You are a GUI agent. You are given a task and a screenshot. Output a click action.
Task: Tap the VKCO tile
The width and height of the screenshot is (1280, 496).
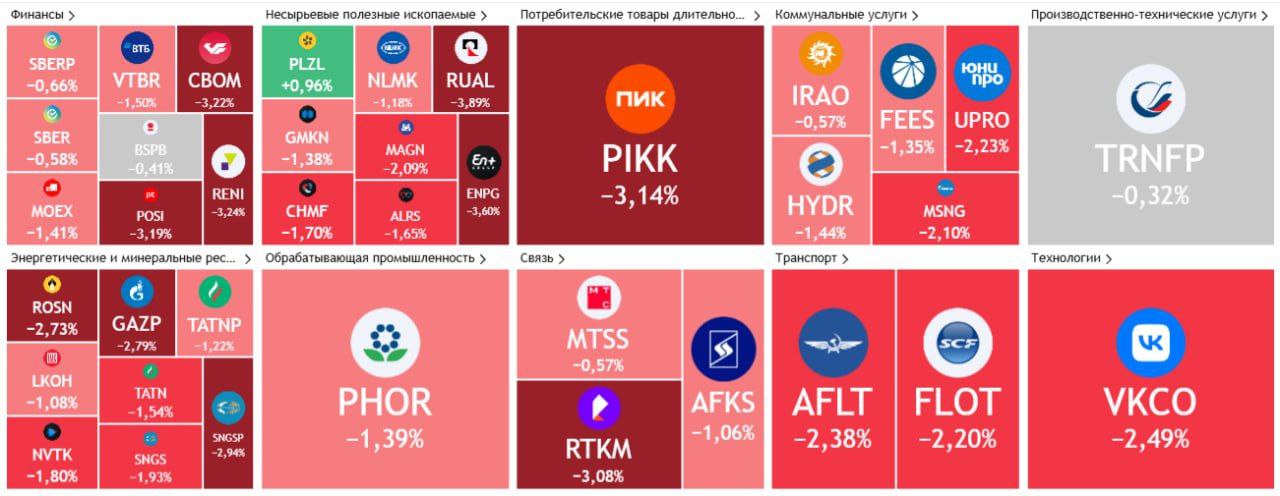click(x=1149, y=378)
